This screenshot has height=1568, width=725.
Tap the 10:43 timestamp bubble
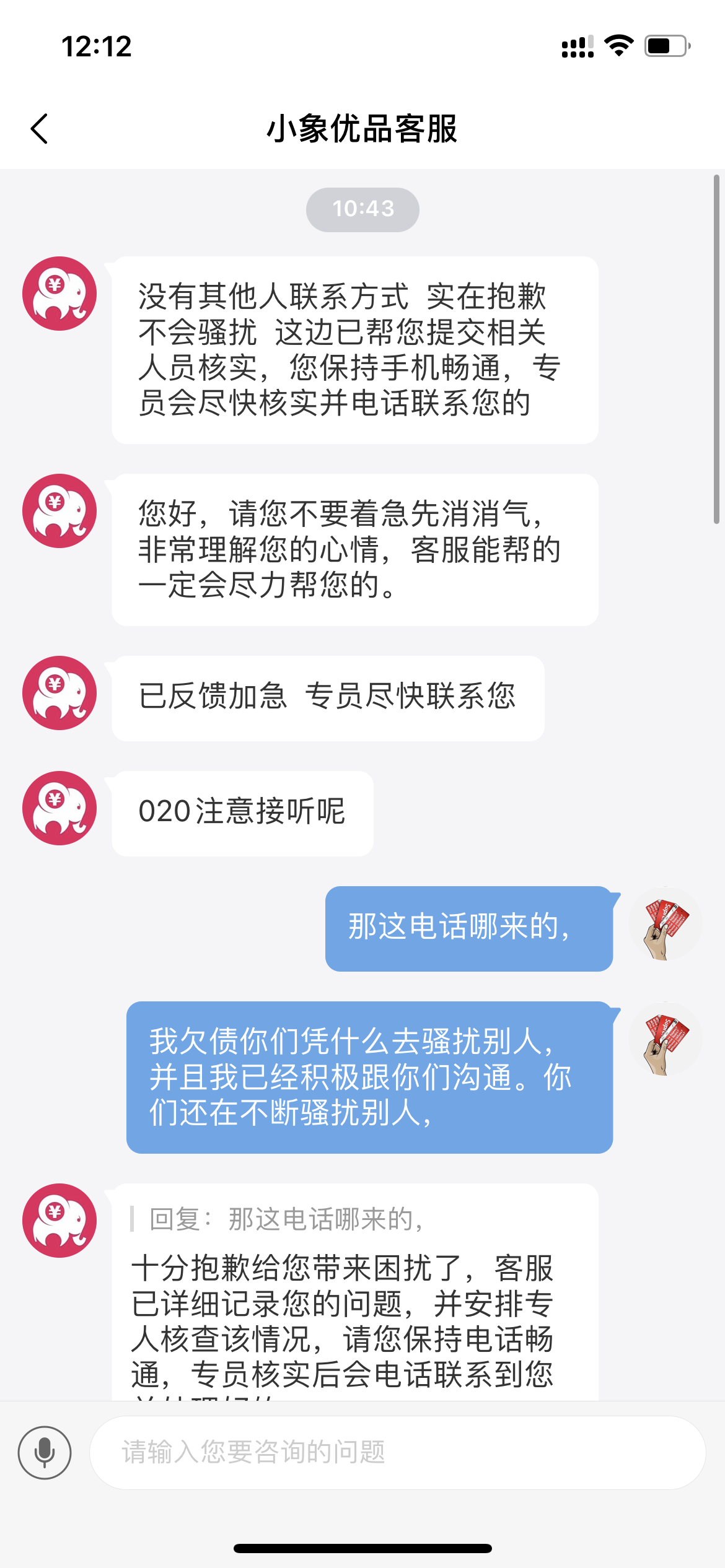(x=362, y=209)
